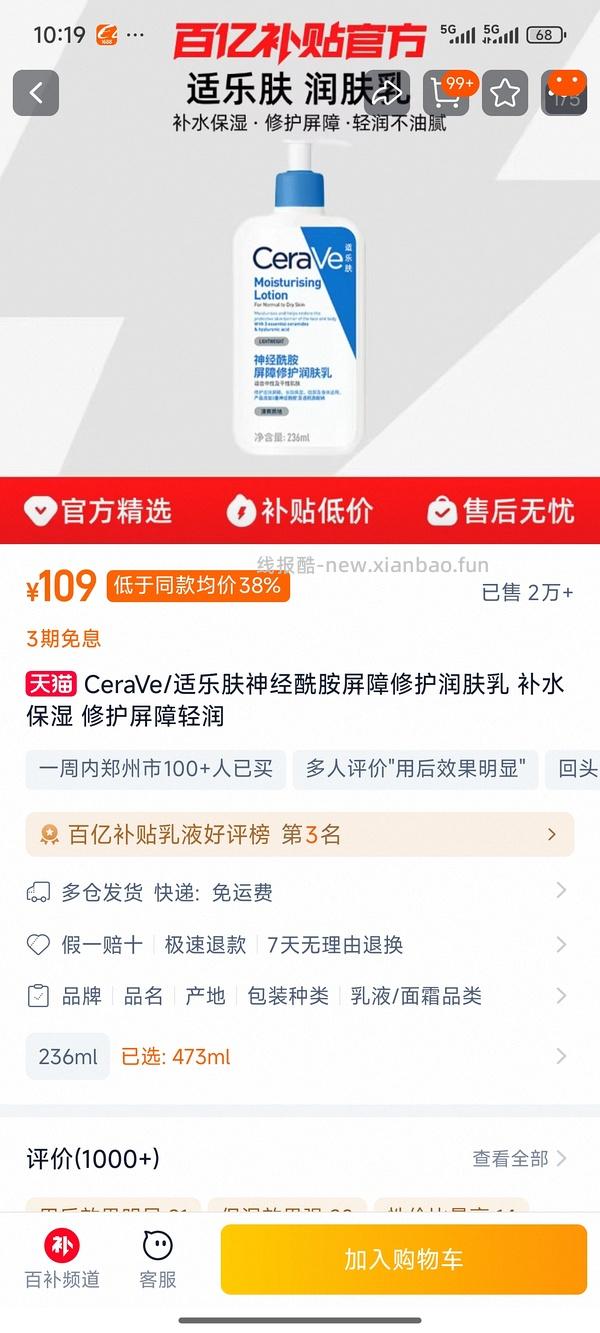This screenshot has height=1333, width=600.
Task: Go back using the top-left arrow
Action: coord(36,93)
